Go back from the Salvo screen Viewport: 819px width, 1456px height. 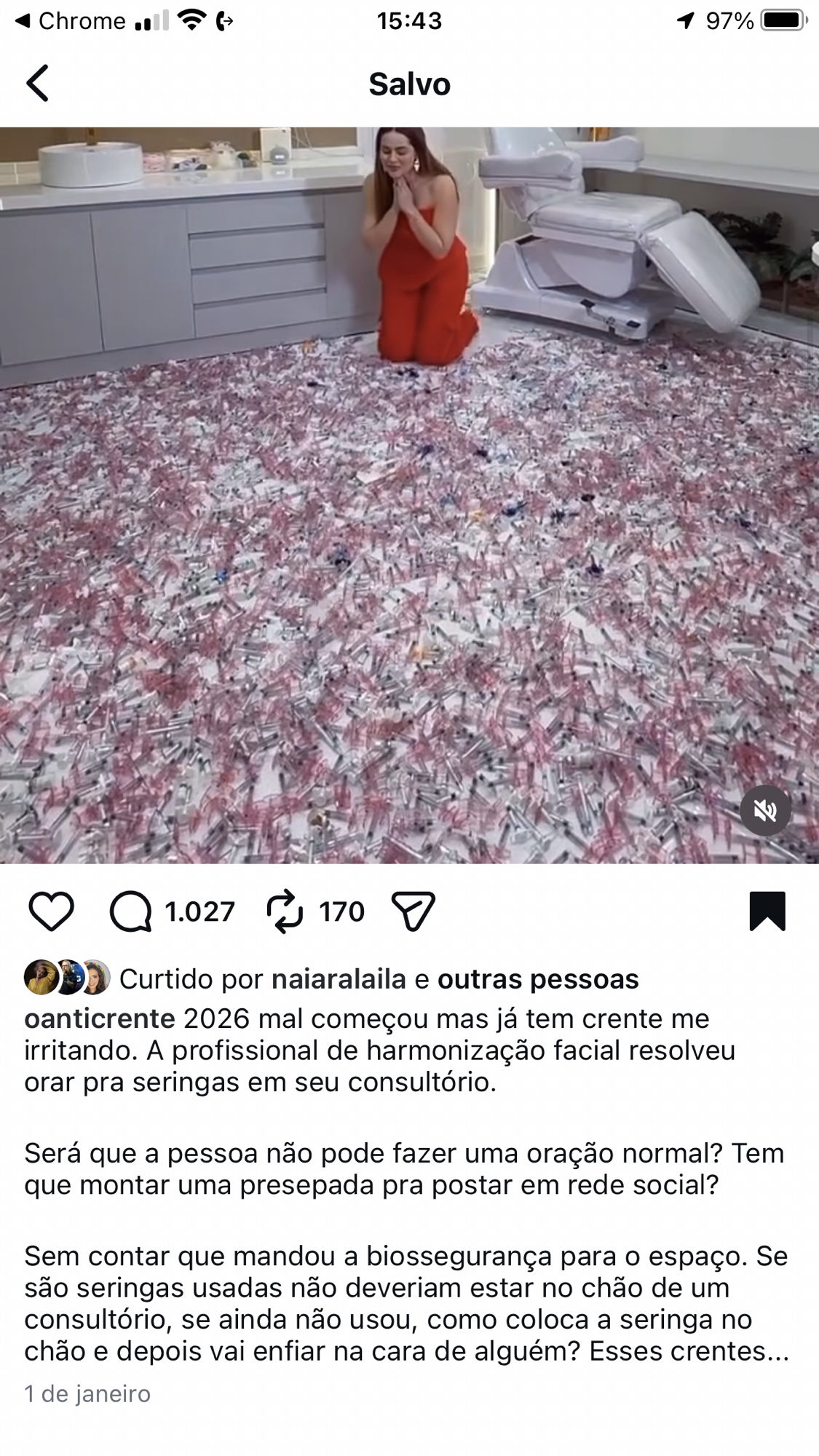[38, 84]
